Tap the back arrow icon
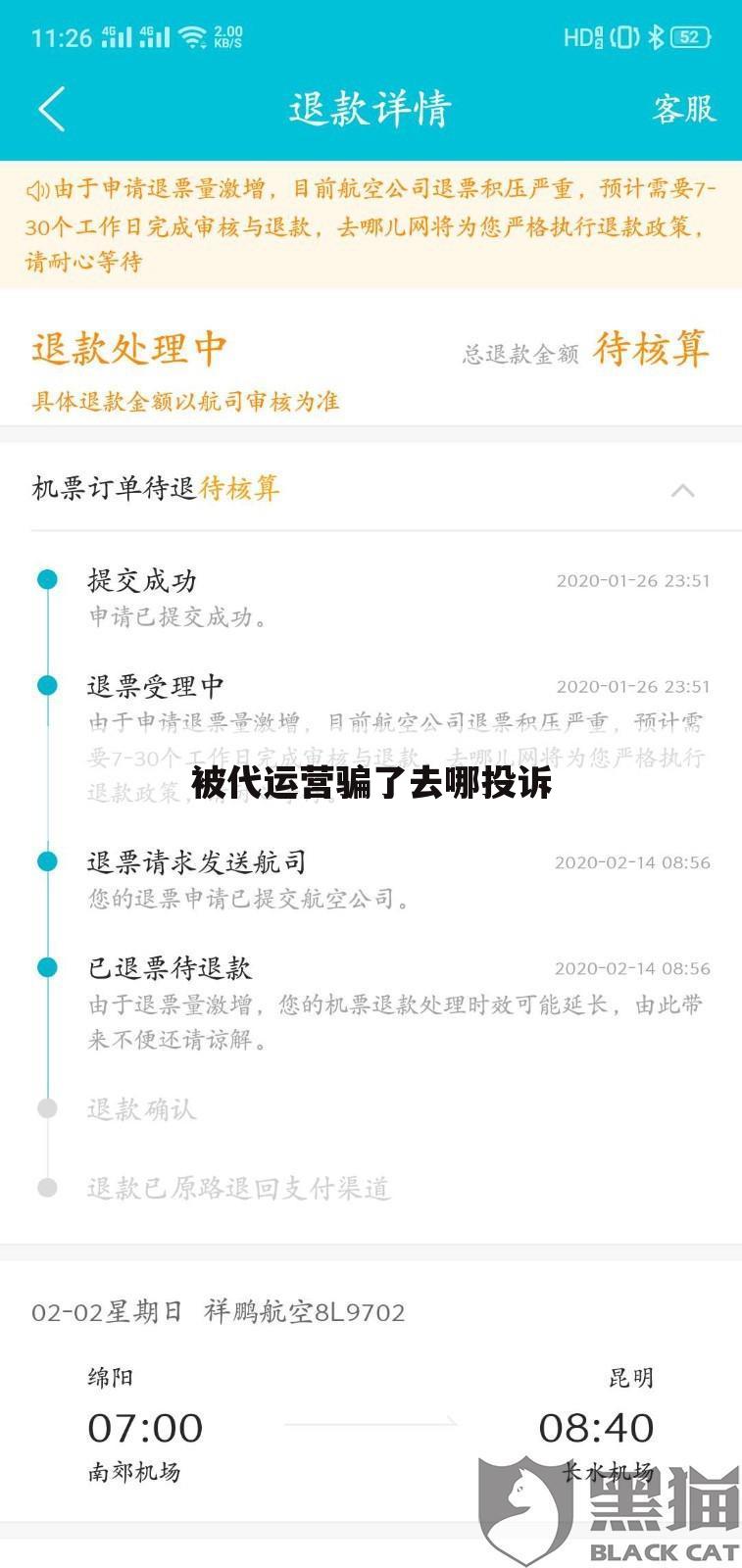742x1568 pixels. [51, 110]
